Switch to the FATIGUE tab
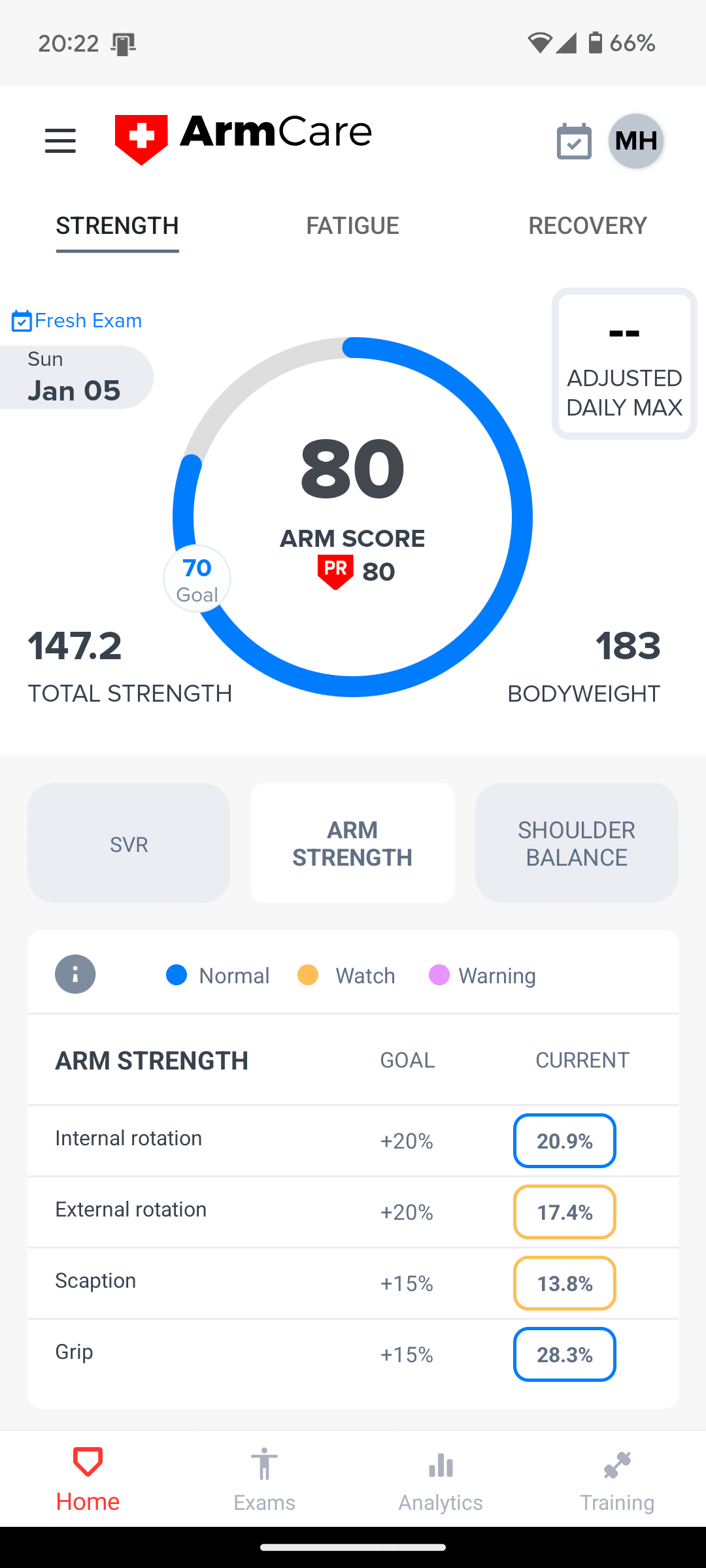The height and width of the screenshot is (1568, 706). click(x=352, y=225)
